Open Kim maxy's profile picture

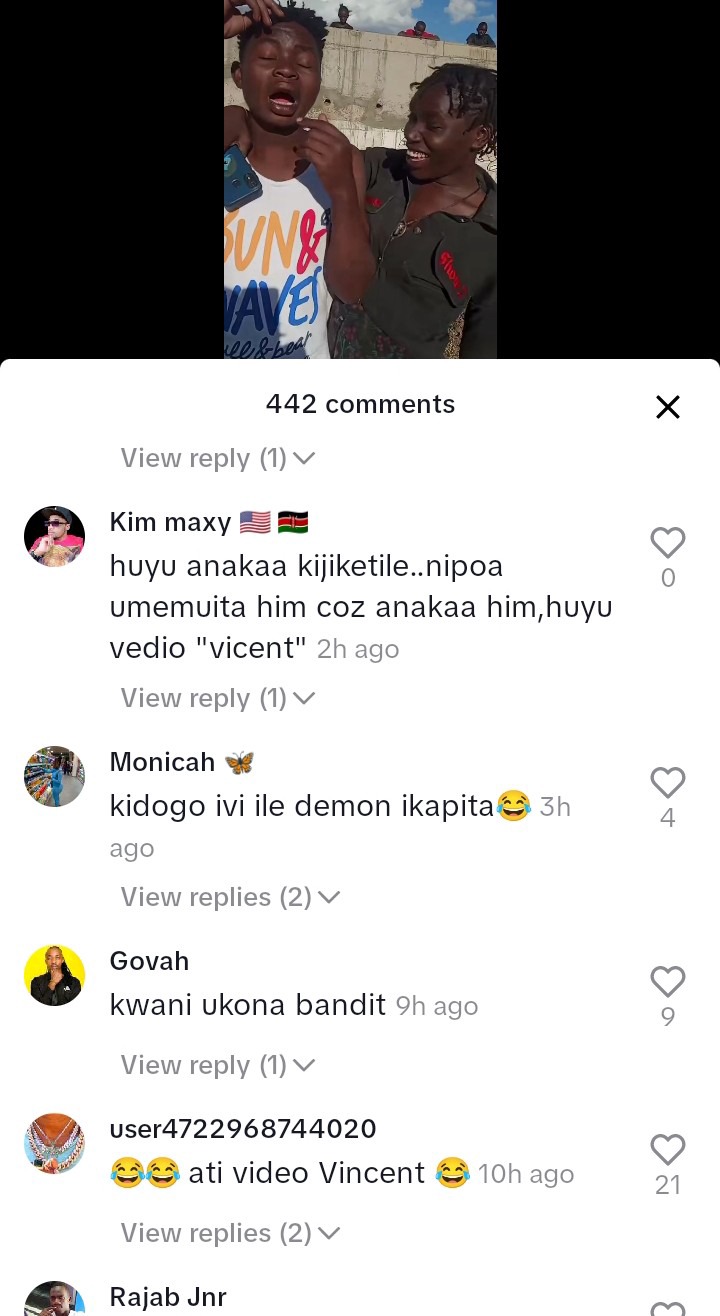pos(54,536)
